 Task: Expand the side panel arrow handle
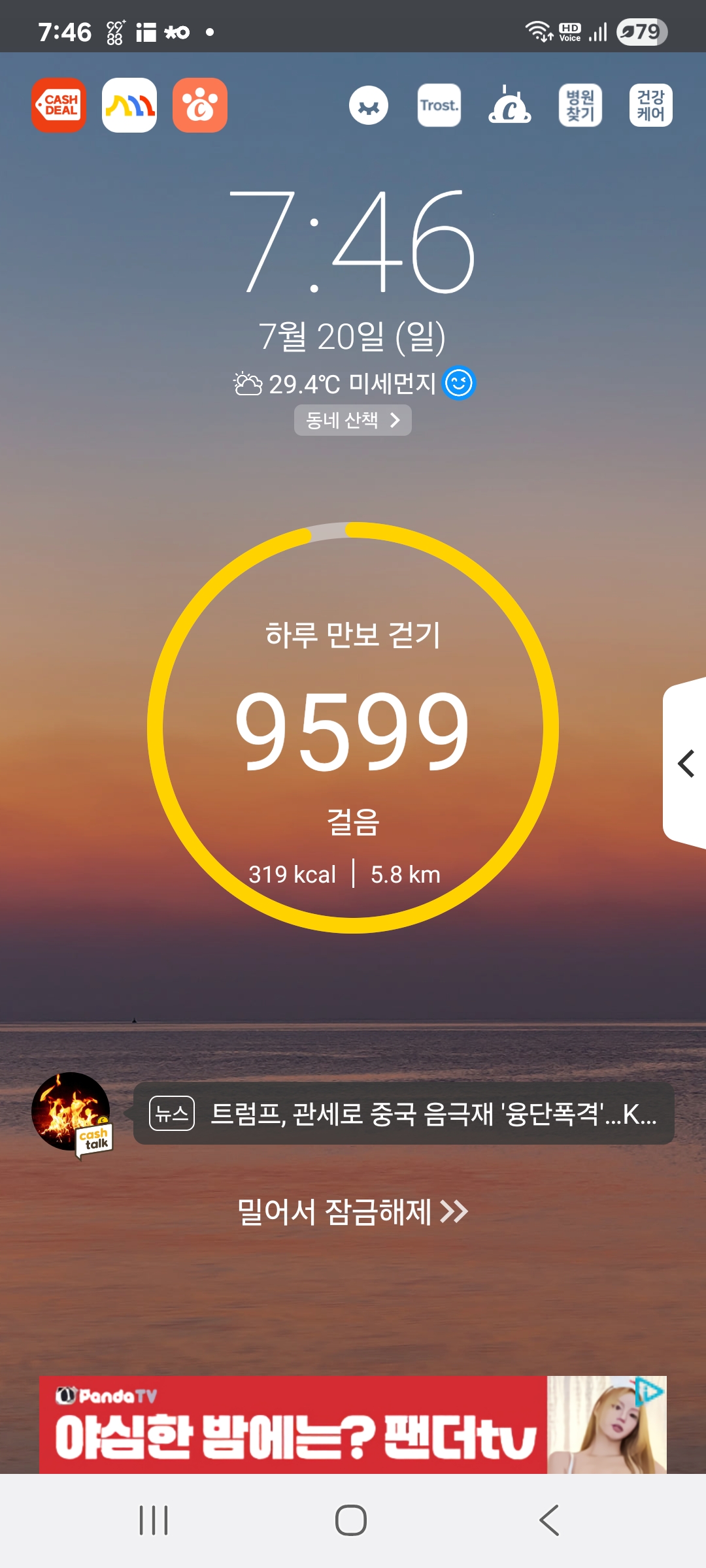685,763
